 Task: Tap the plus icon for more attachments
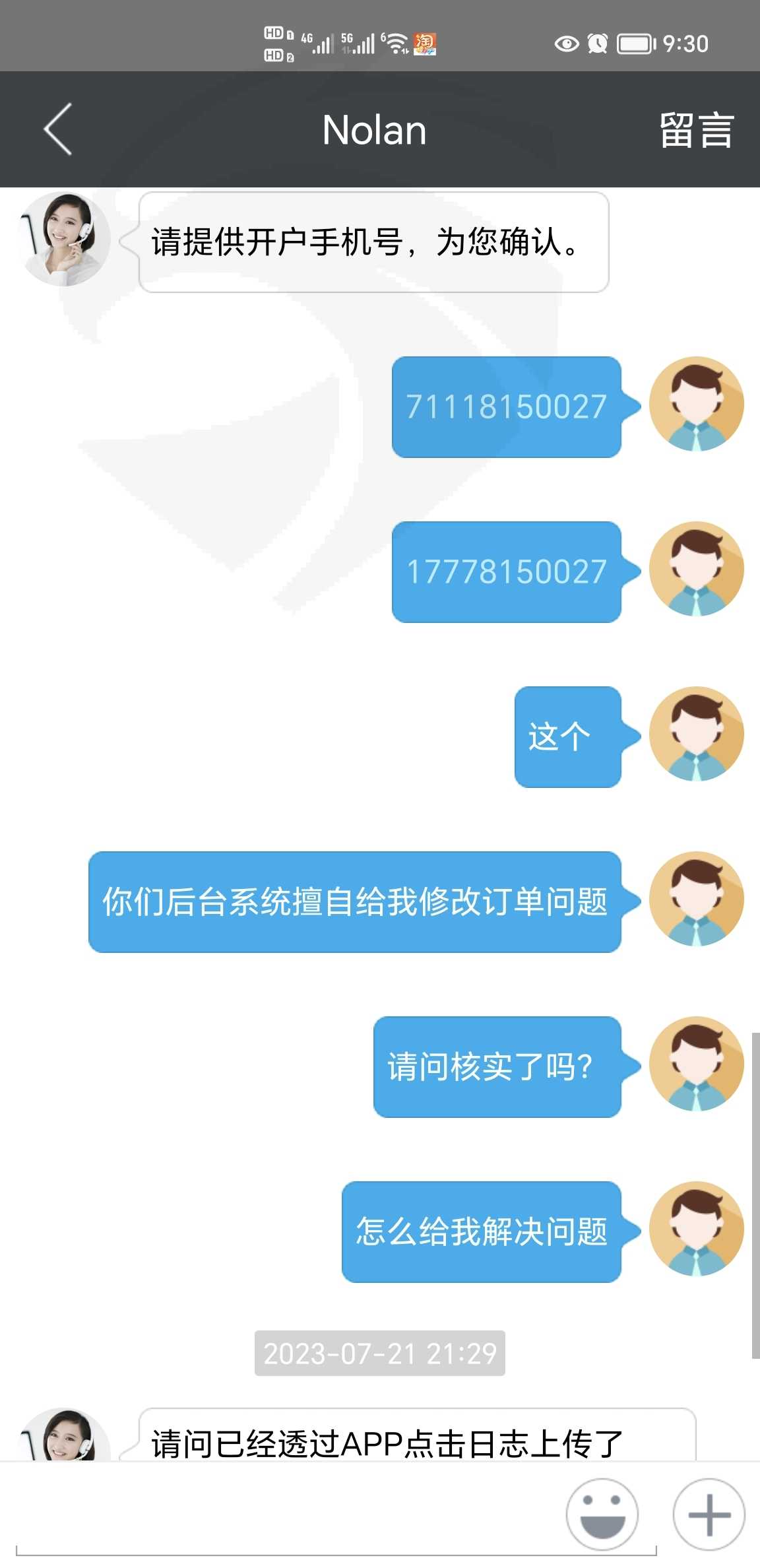709,1515
